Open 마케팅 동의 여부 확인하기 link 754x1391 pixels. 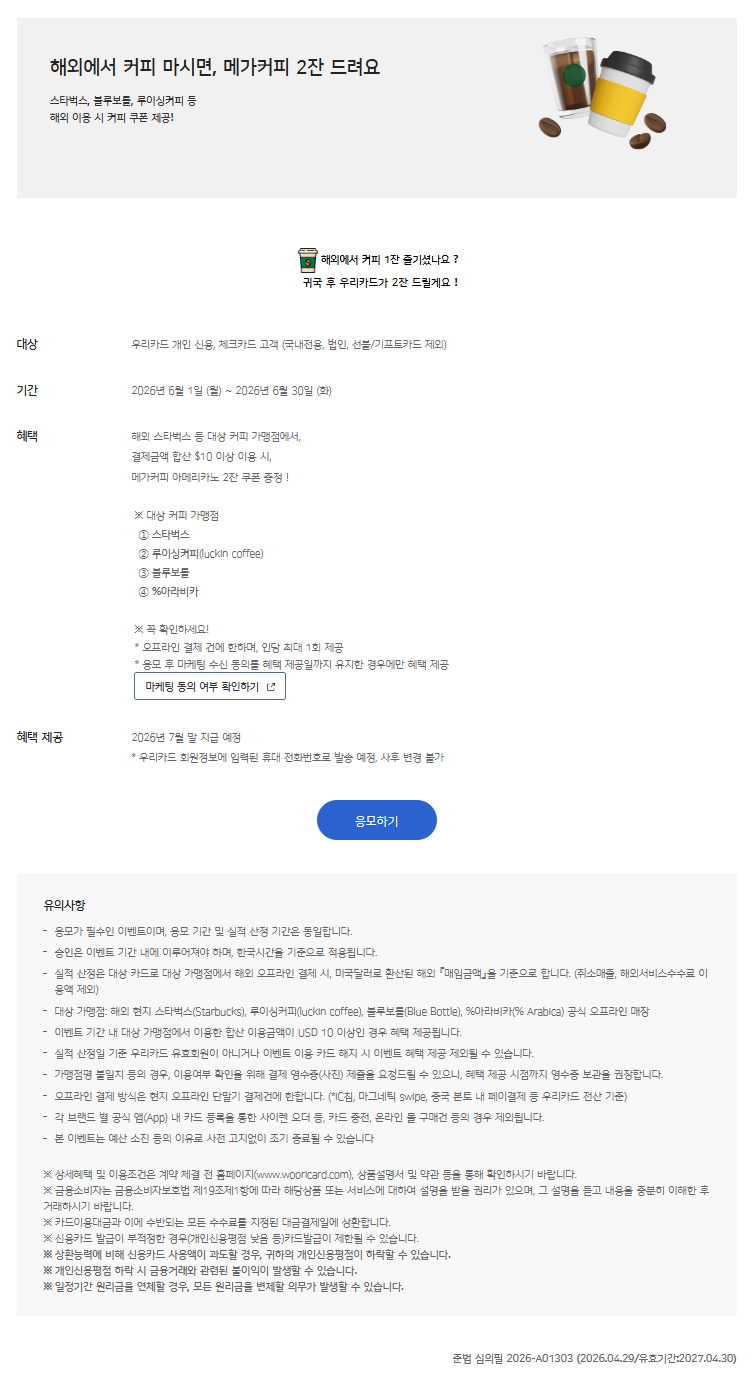point(210,687)
